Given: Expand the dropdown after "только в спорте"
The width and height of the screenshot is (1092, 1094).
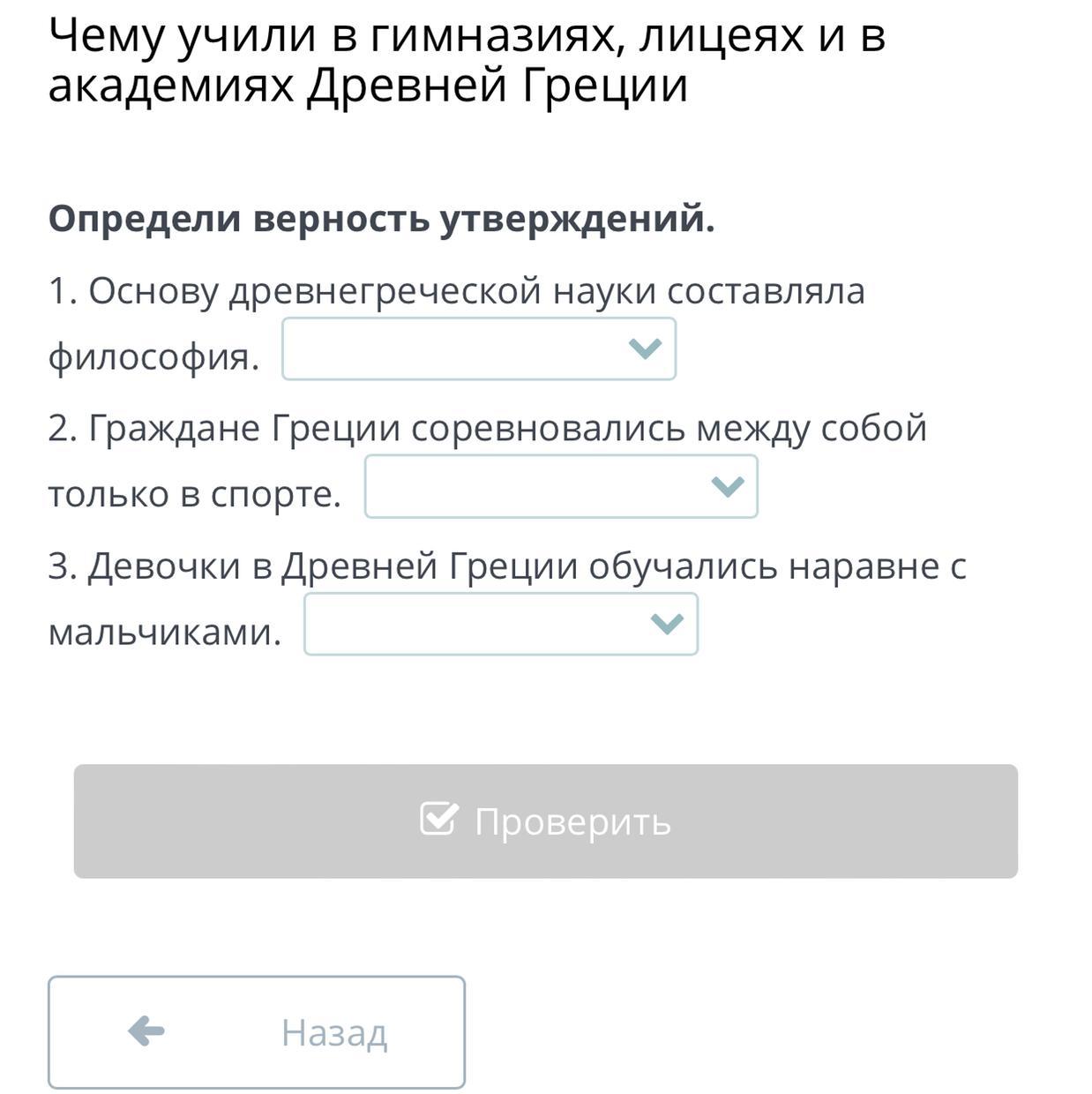Looking at the screenshot, I should click(x=561, y=486).
